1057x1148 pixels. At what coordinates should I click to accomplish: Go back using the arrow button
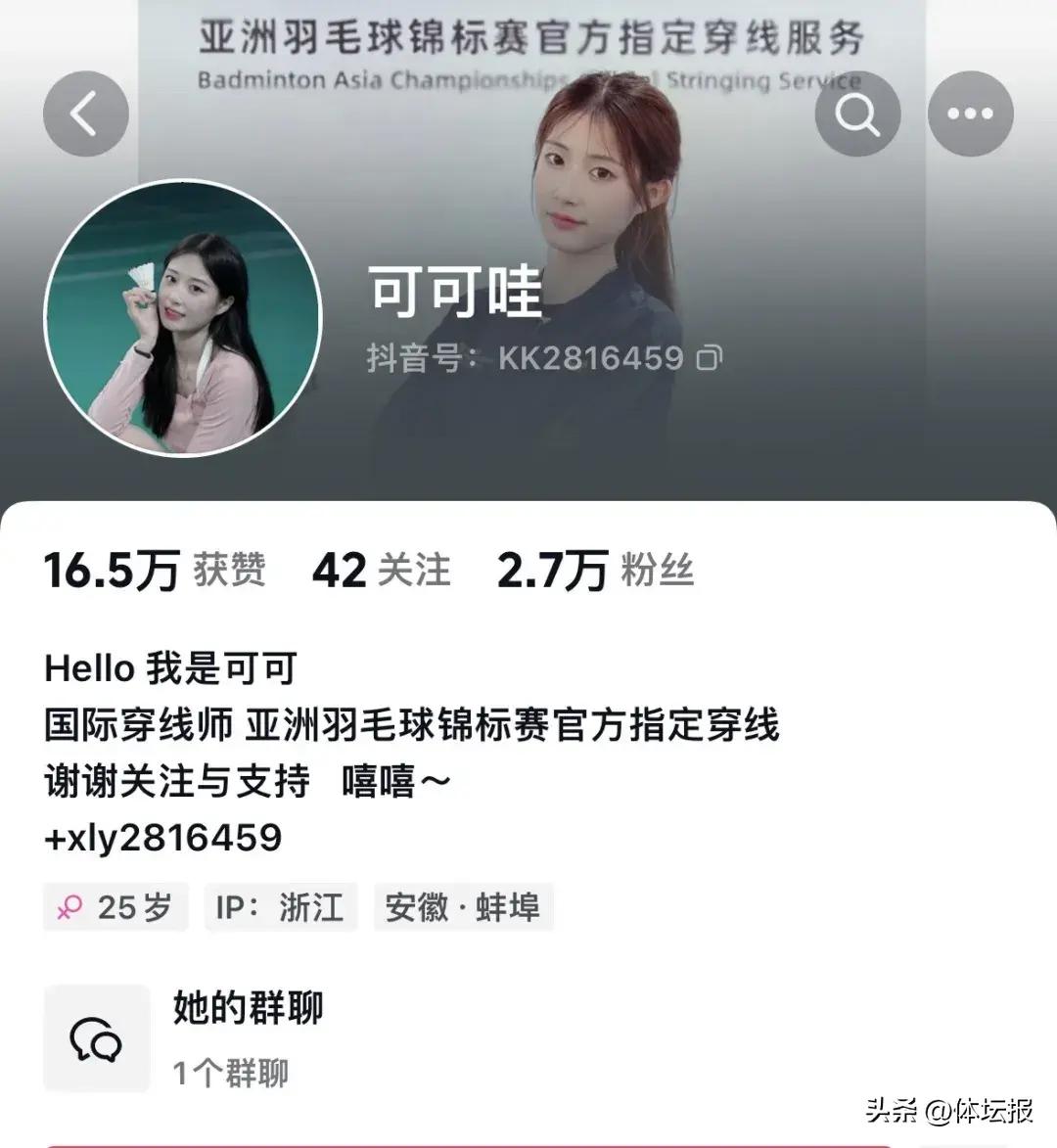pos(86,114)
